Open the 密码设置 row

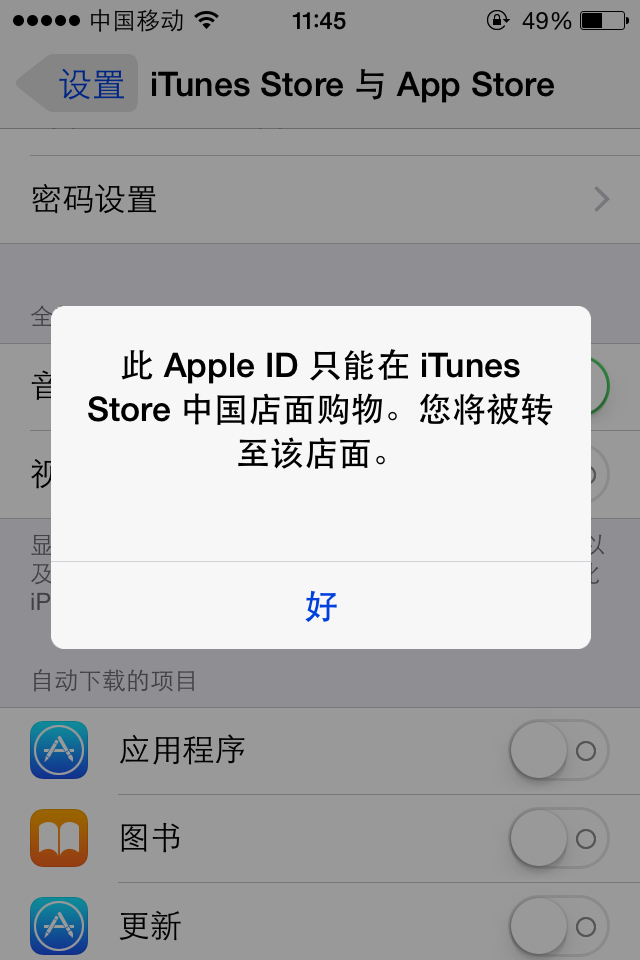320,199
